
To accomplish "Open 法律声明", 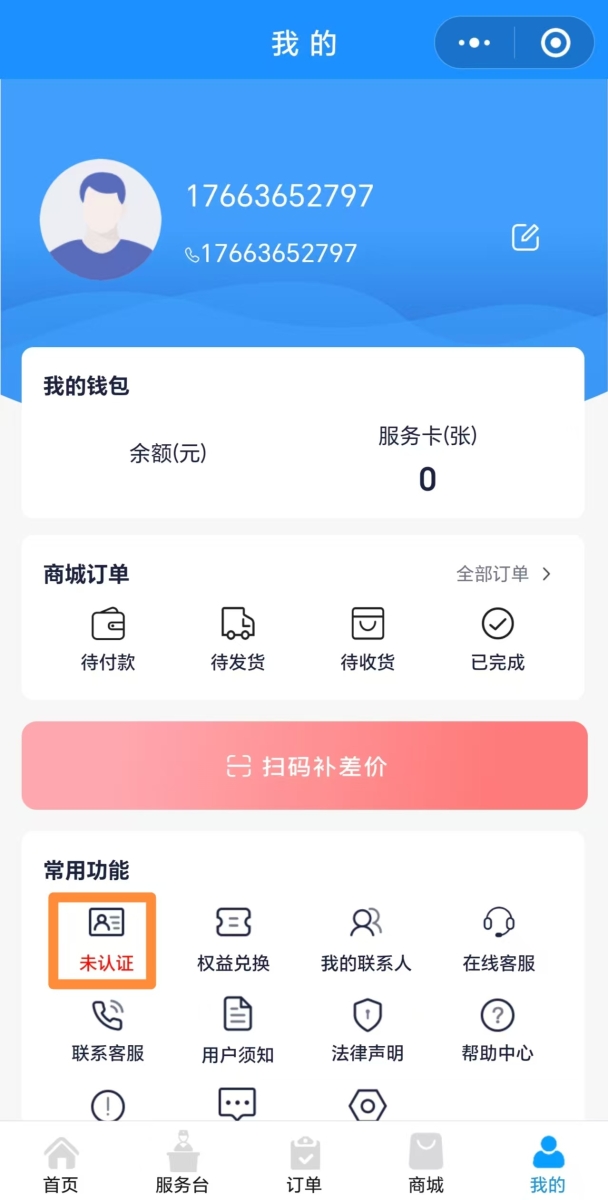I will coord(368,1030).
